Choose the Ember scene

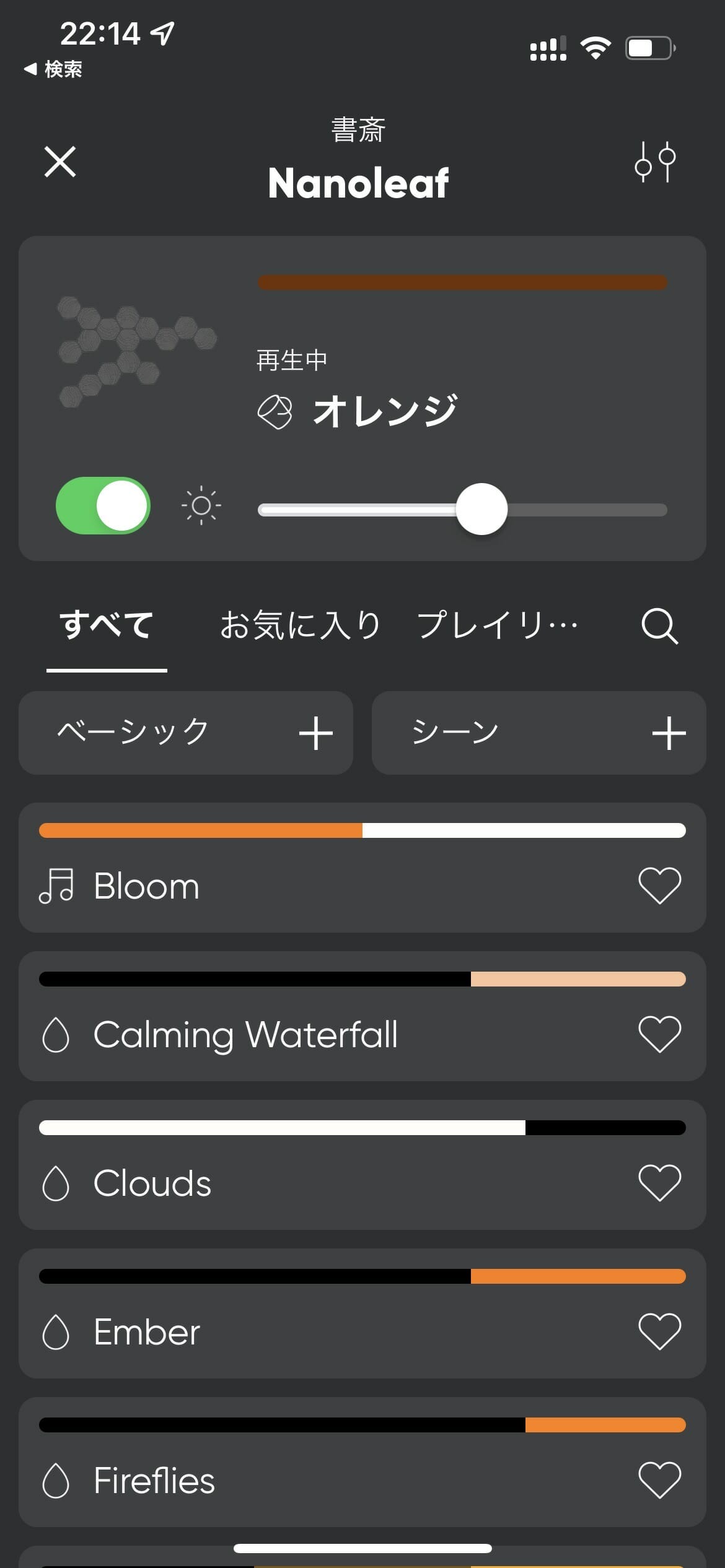point(310,1331)
